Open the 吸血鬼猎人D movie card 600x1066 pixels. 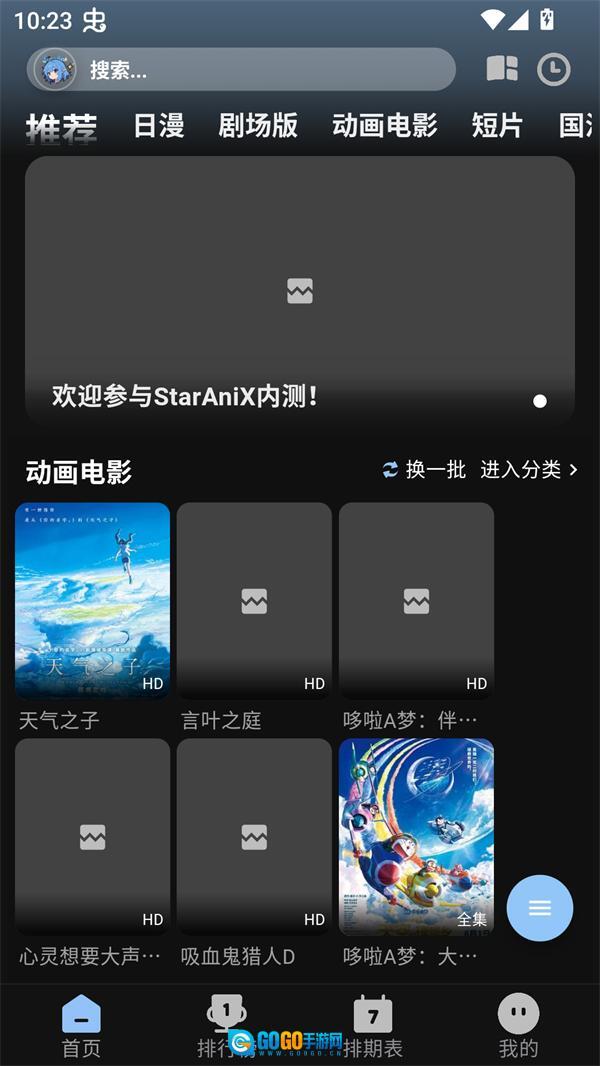click(x=254, y=836)
